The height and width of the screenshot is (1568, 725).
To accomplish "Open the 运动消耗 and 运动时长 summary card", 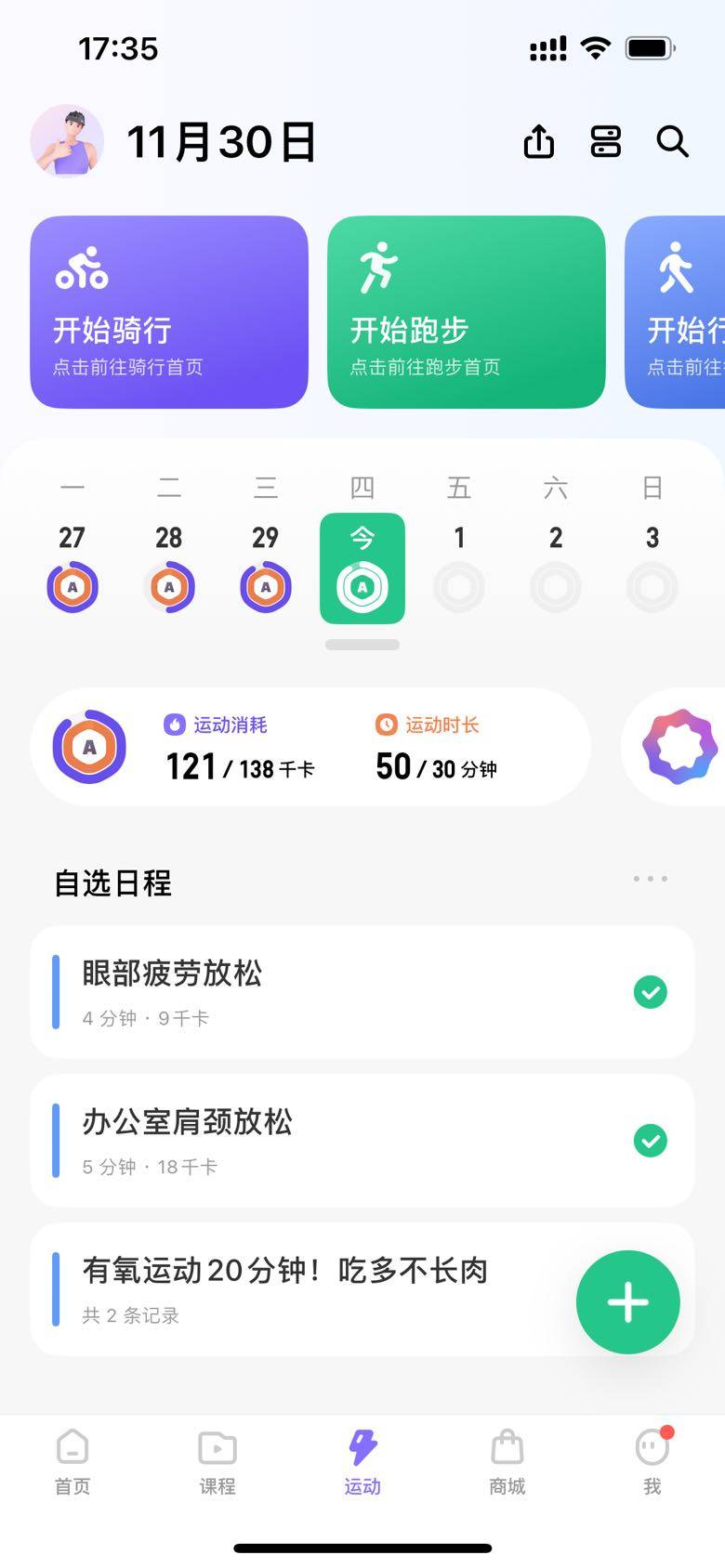I will [310, 747].
